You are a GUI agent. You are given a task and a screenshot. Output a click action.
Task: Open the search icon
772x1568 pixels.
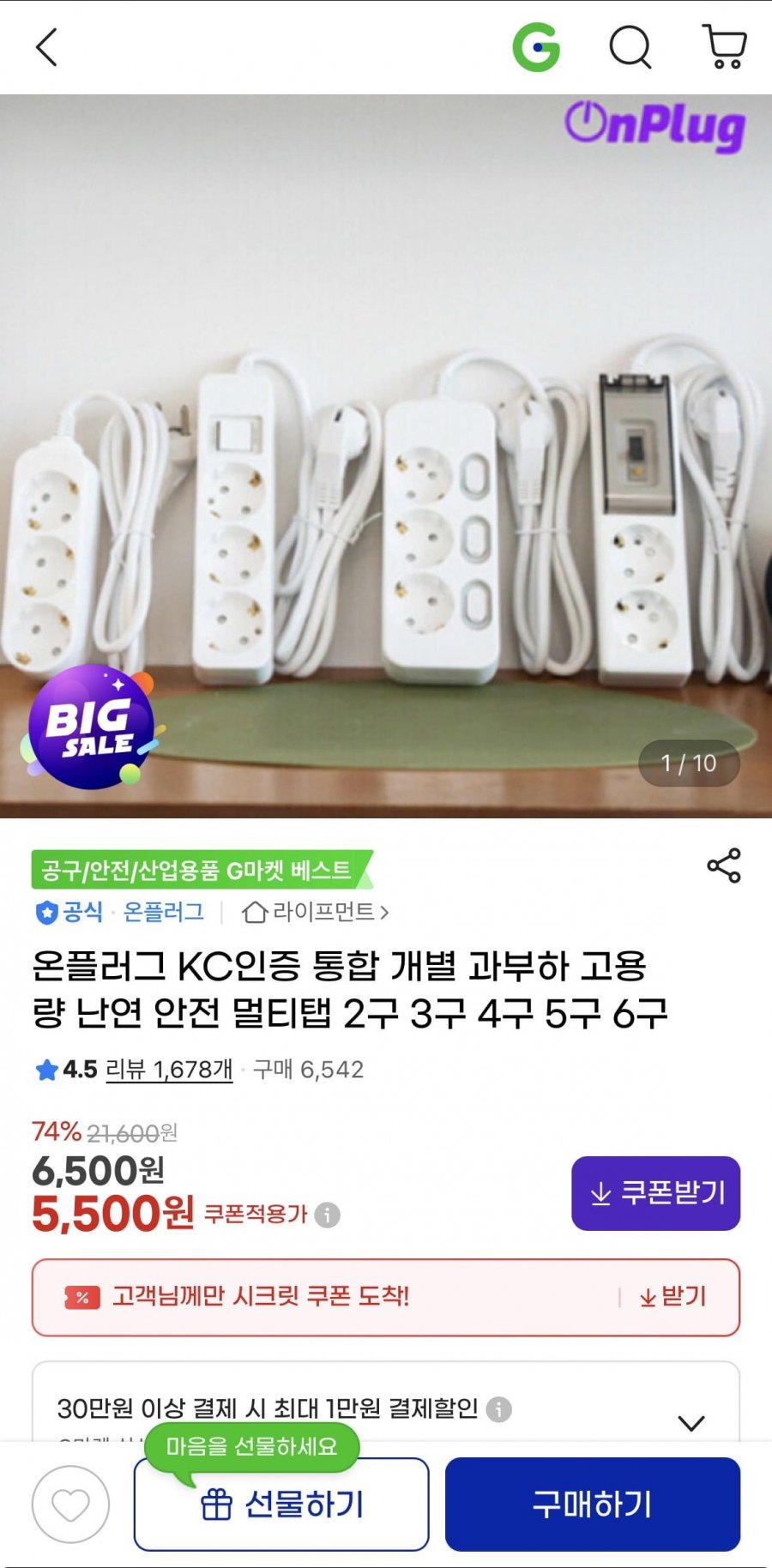[630, 47]
